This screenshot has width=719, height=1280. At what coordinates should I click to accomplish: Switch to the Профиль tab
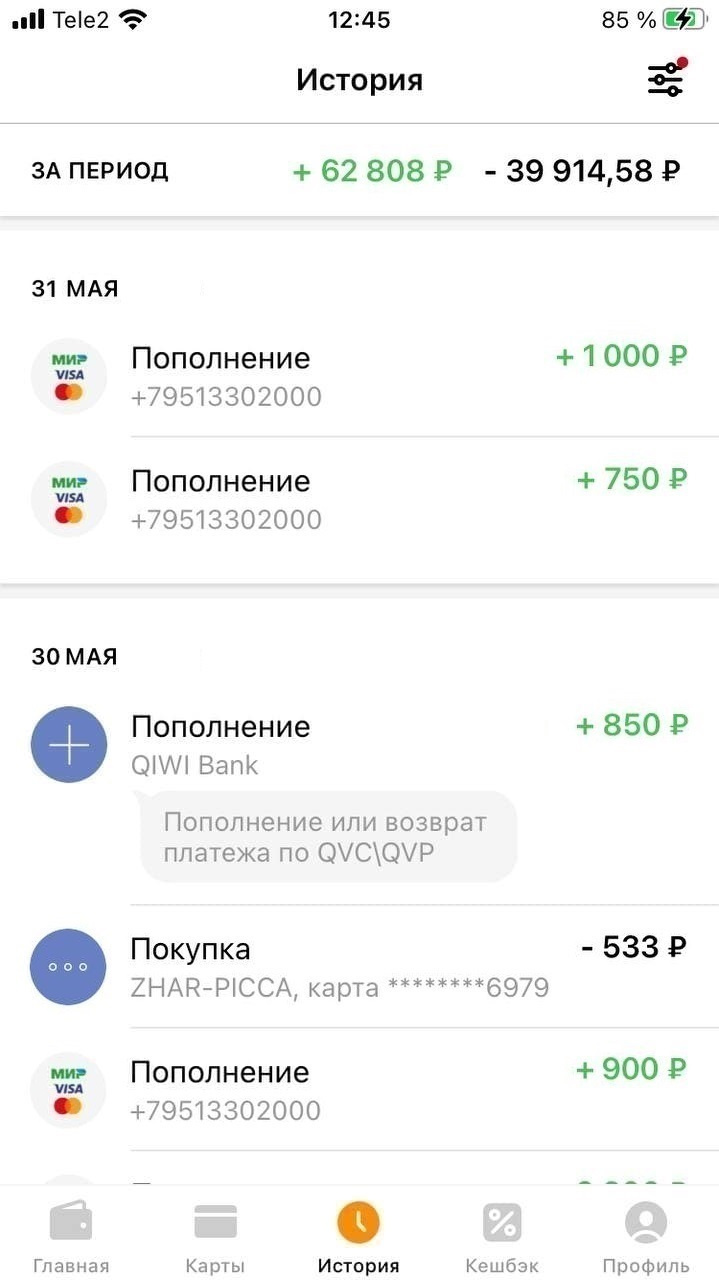[x=646, y=1236]
